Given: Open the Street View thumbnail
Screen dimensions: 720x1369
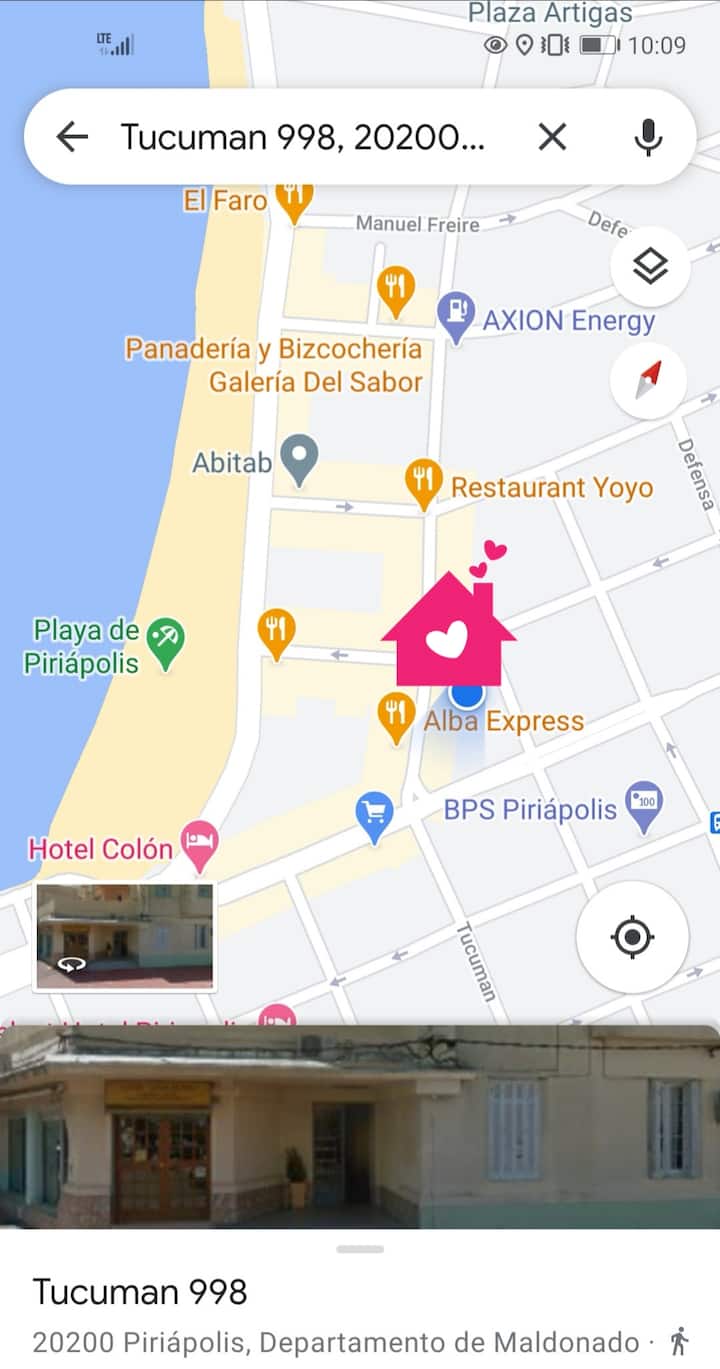Looking at the screenshot, I should (x=125, y=937).
